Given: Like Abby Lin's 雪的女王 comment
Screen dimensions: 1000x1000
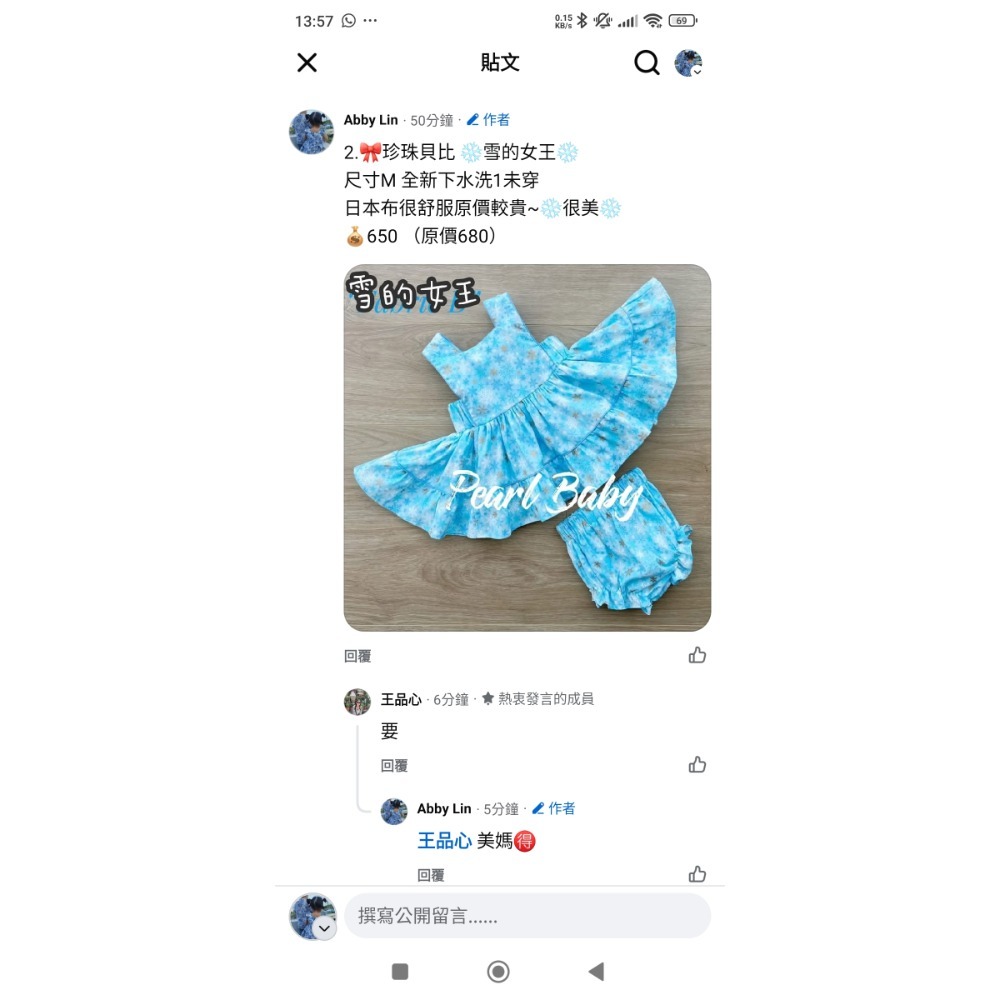Looking at the screenshot, I should click(697, 655).
